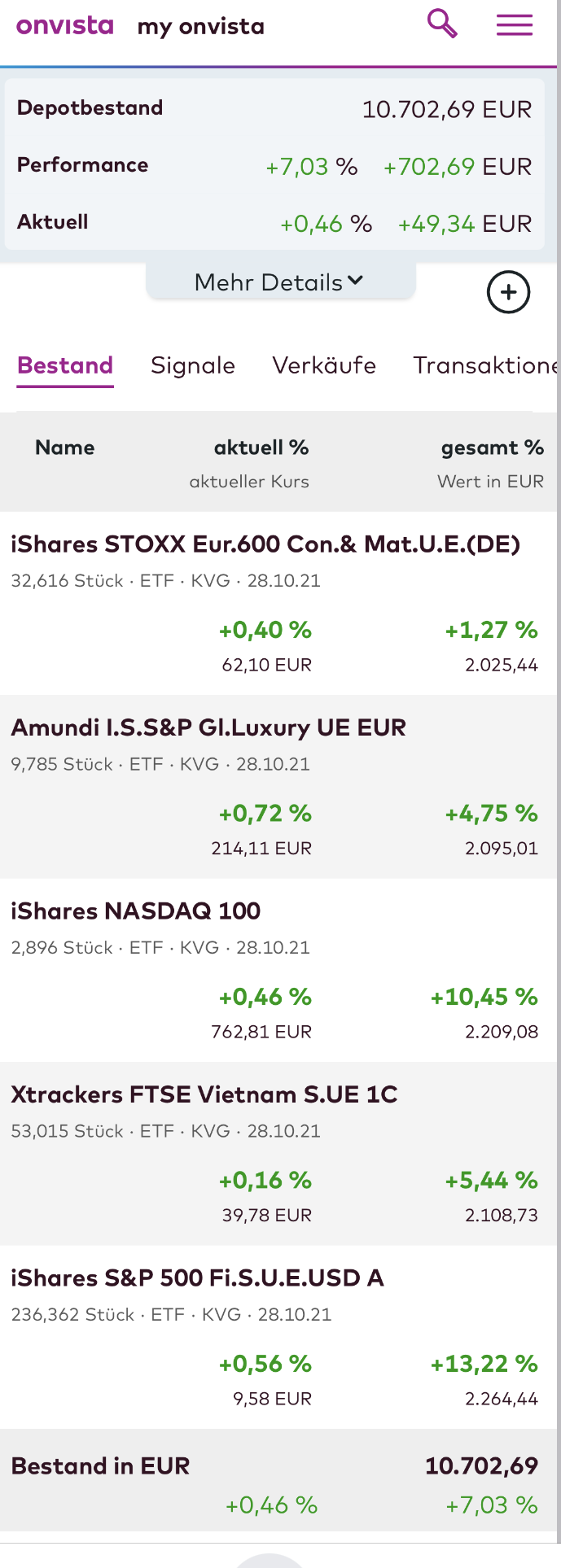
Task: Open iShares S&P 500 Fi.S.U.E.USD A
Action: click(x=198, y=1278)
